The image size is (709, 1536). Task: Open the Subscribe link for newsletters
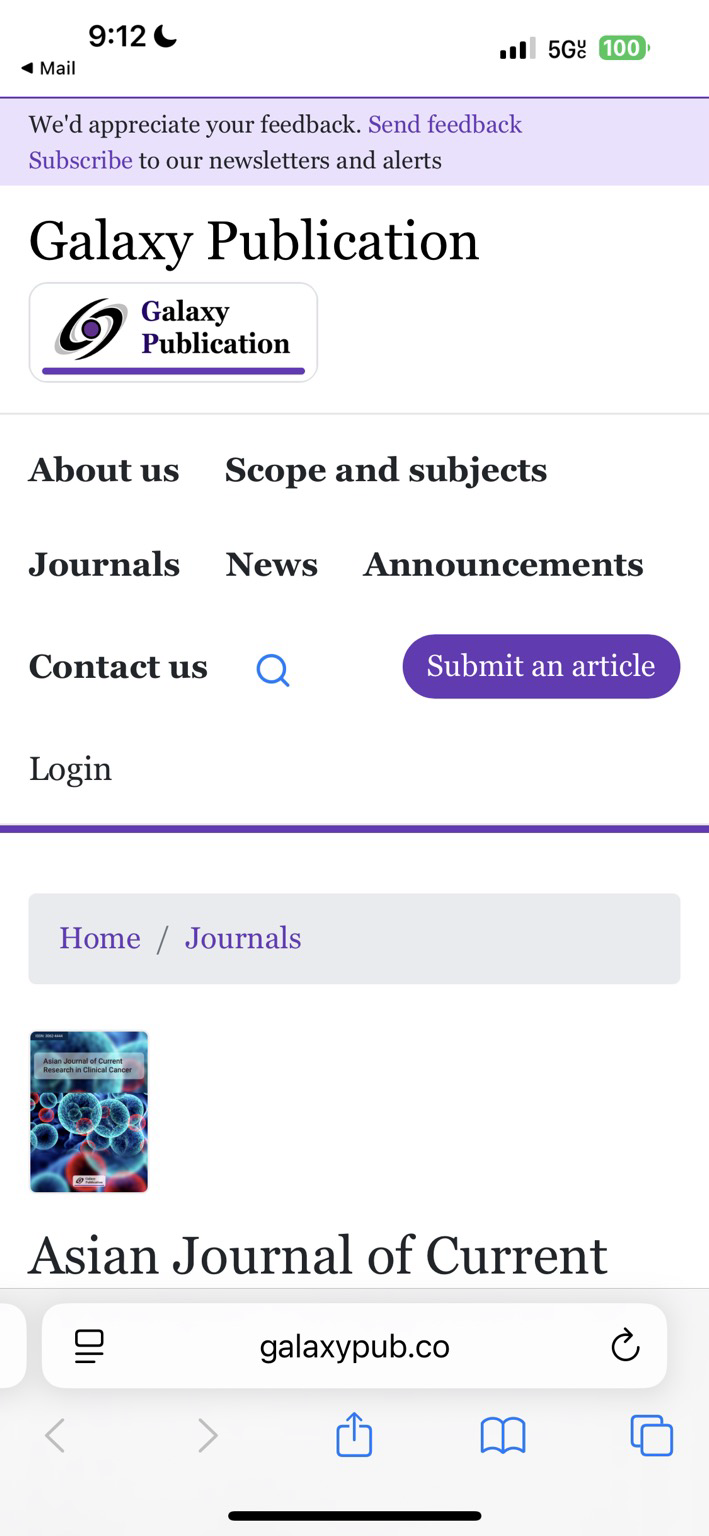tap(80, 160)
